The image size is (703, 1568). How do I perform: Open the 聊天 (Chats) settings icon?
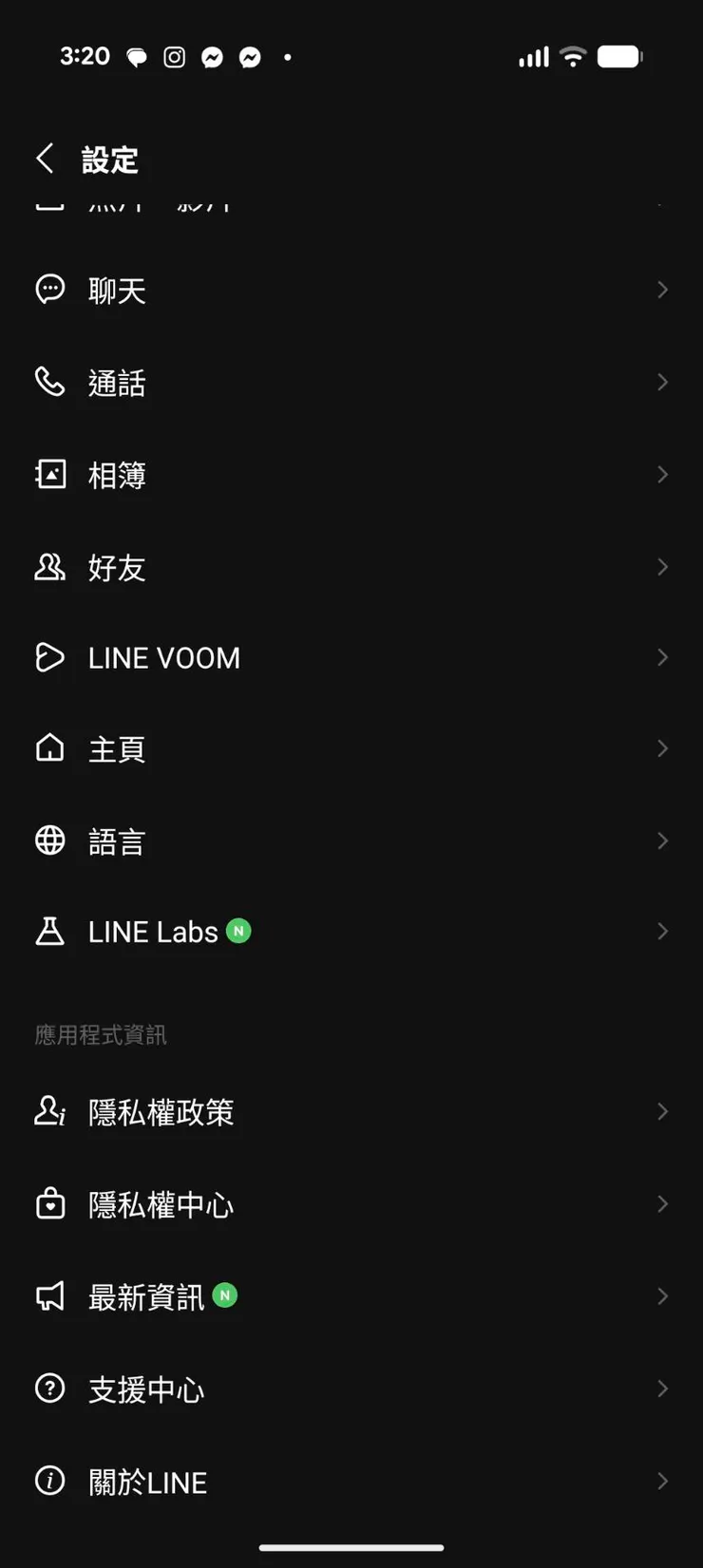(x=49, y=290)
